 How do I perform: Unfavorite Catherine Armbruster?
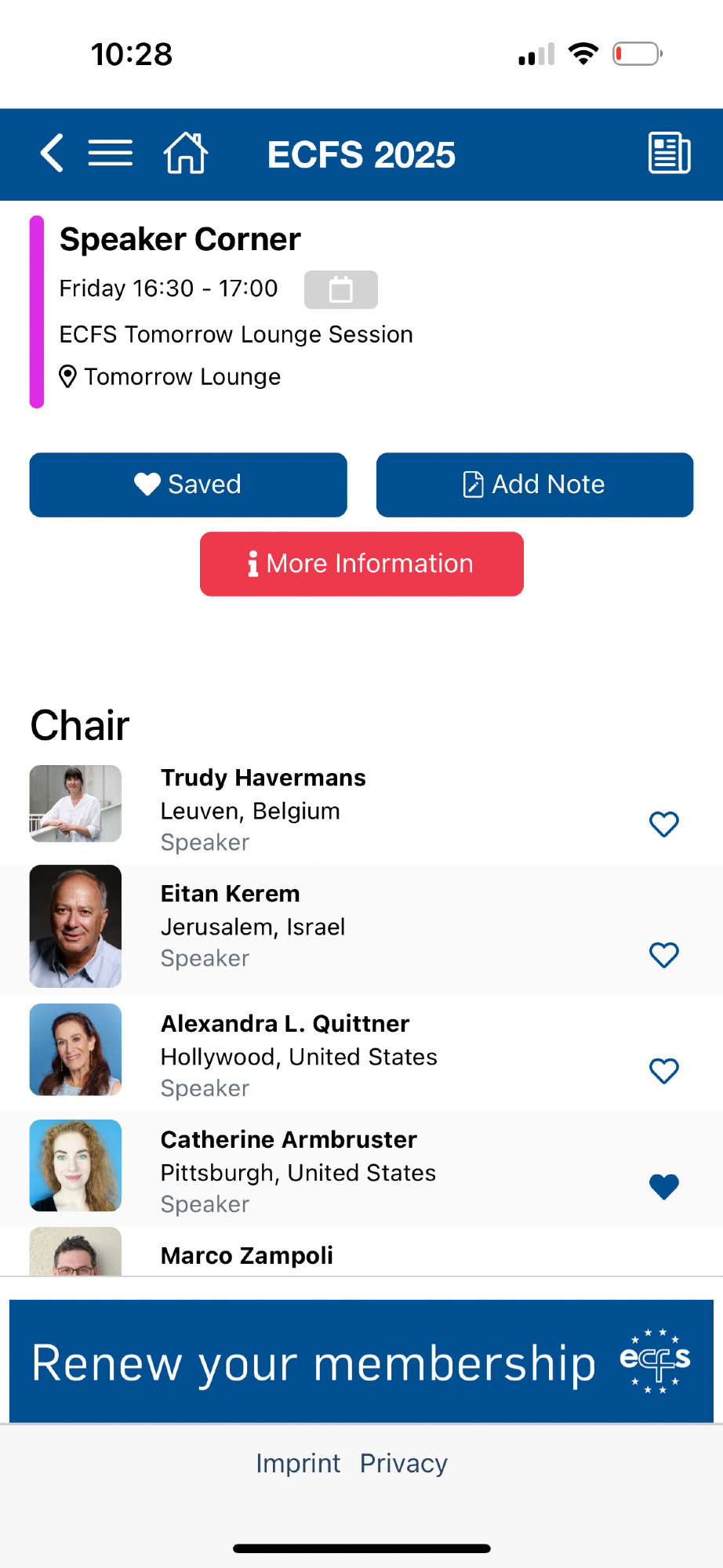tap(663, 1187)
